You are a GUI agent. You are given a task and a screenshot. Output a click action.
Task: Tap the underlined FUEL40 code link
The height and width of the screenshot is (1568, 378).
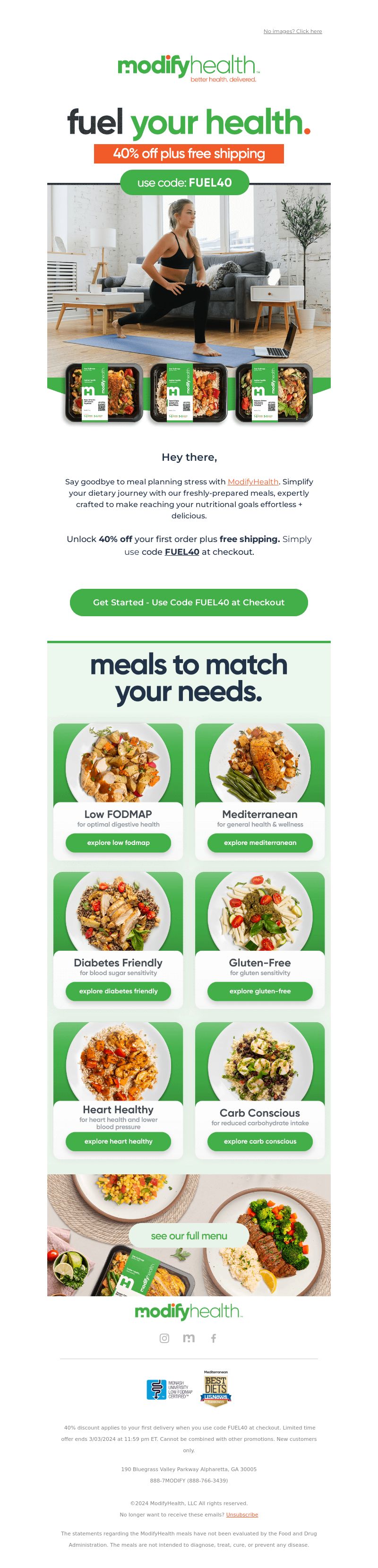coord(181,551)
